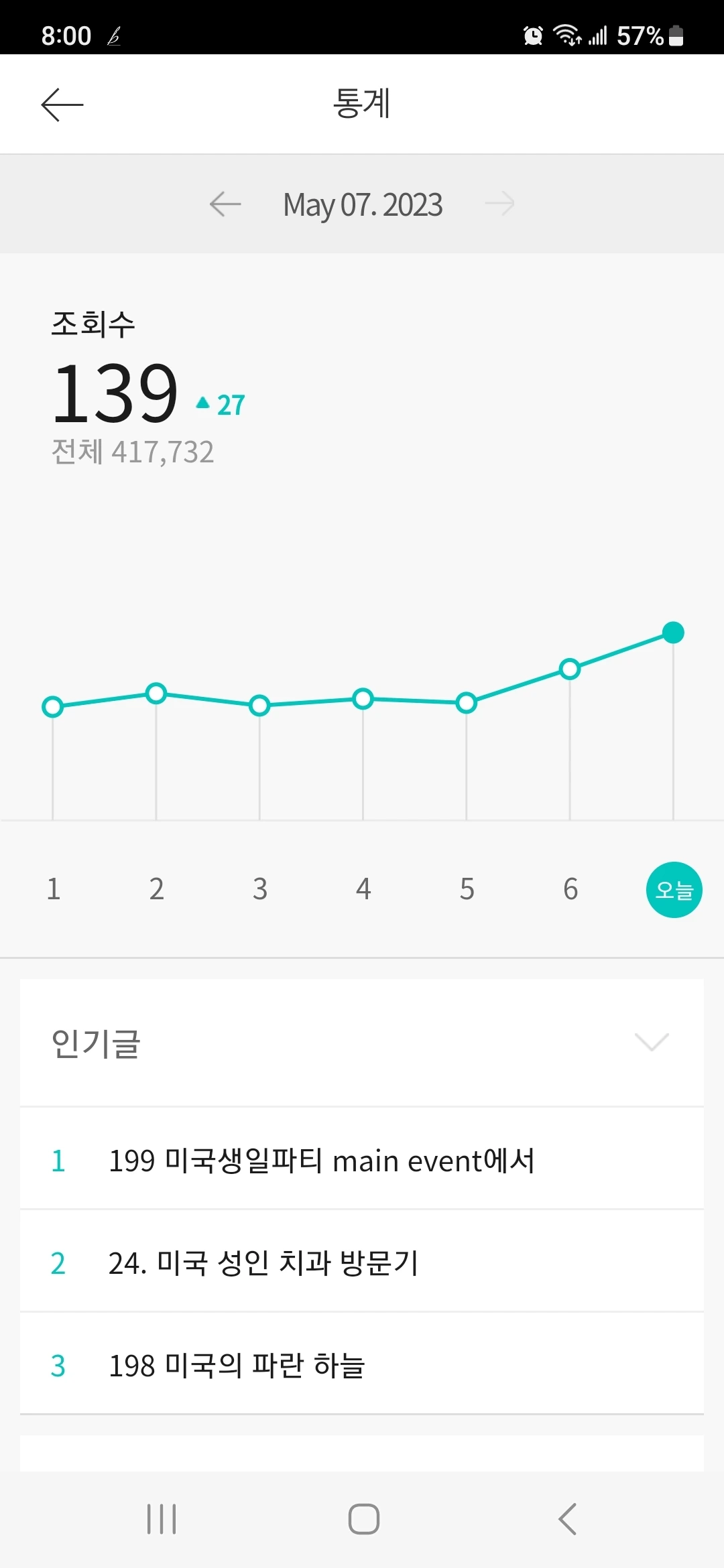The height and width of the screenshot is (1568, 724).
Task: Select day 3 on the chart axis
Action: click(260, 889)
